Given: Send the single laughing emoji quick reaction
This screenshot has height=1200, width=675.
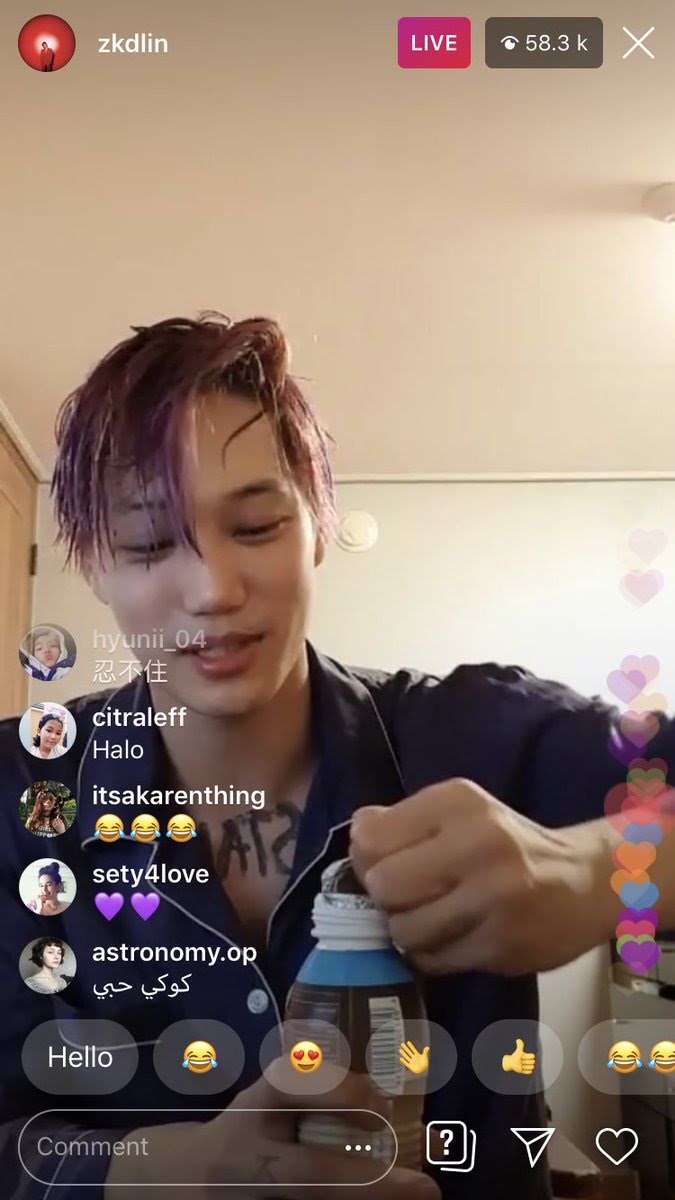Looking at the screenshot, I should coord(199,1057).
